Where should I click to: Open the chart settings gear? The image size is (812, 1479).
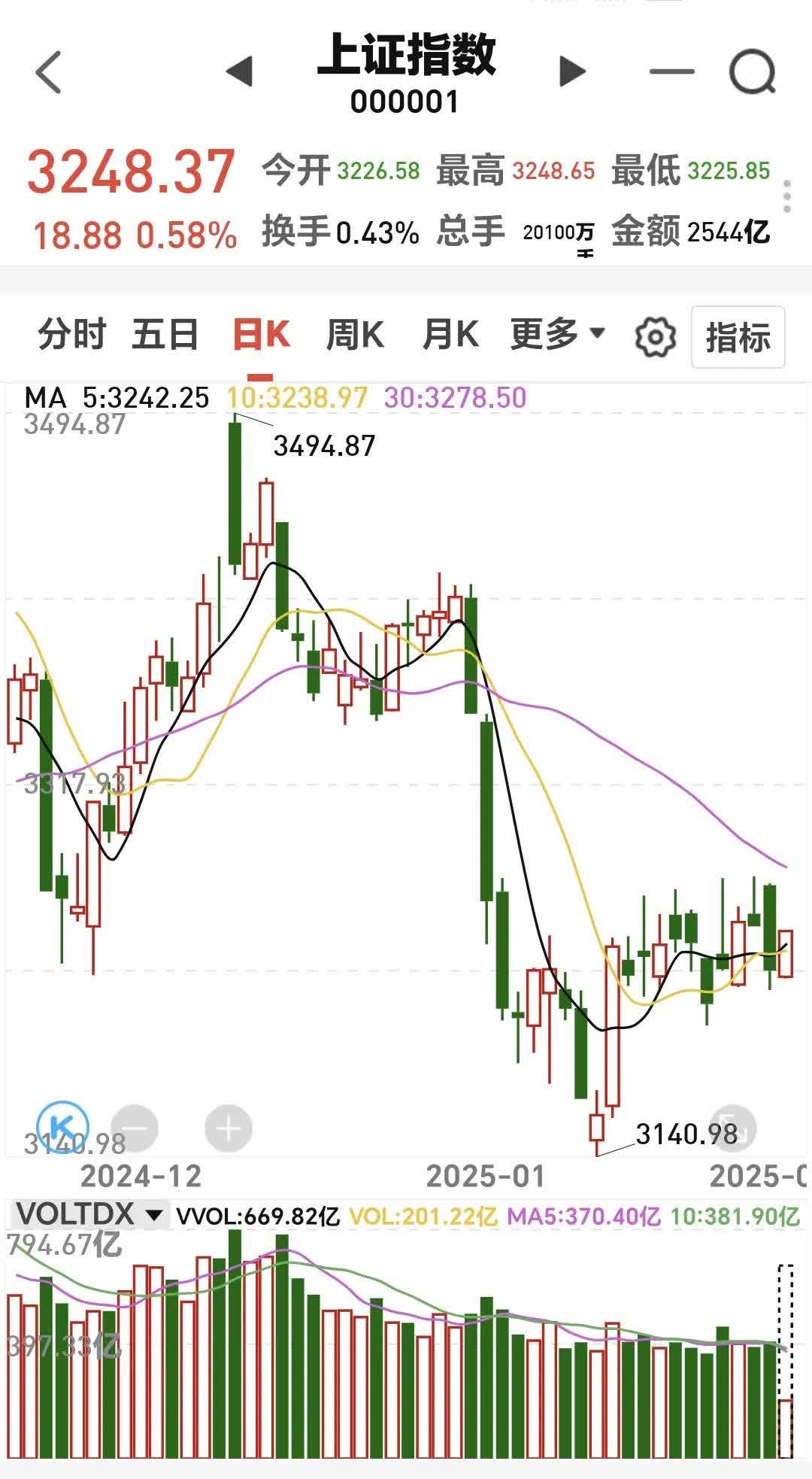[653, 338]
